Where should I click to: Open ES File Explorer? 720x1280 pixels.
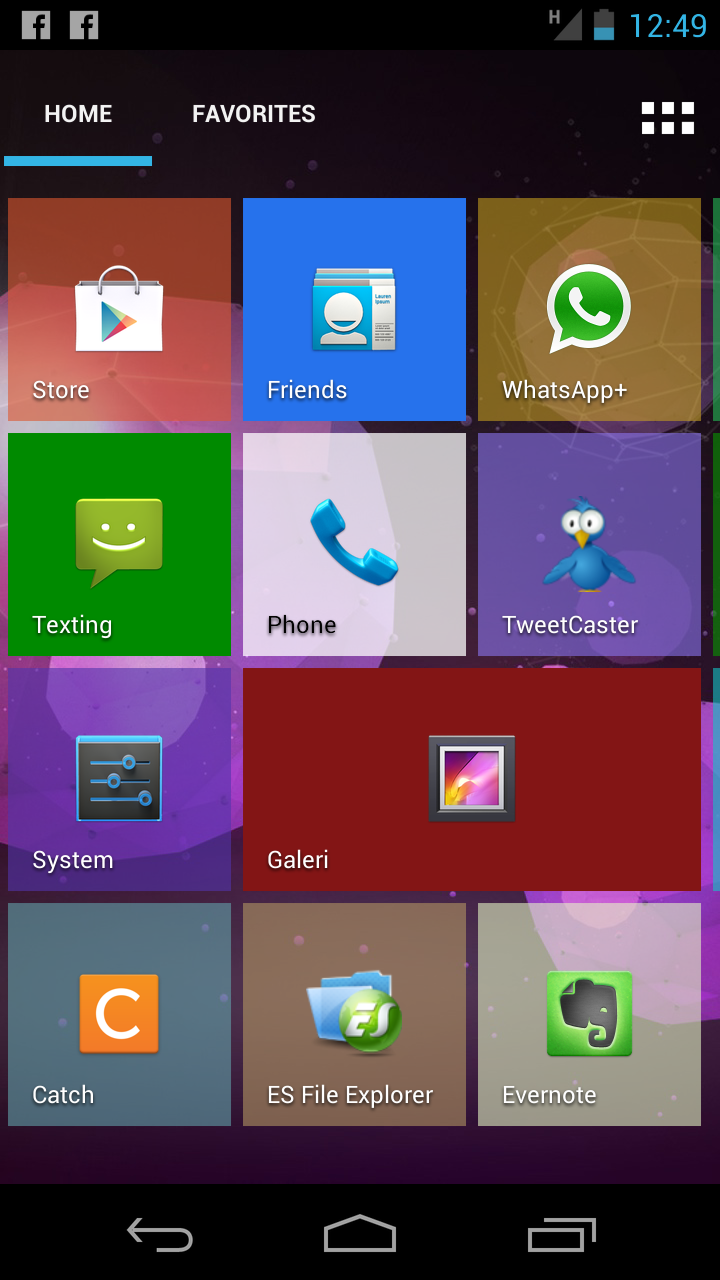[x=354, y=1014]
